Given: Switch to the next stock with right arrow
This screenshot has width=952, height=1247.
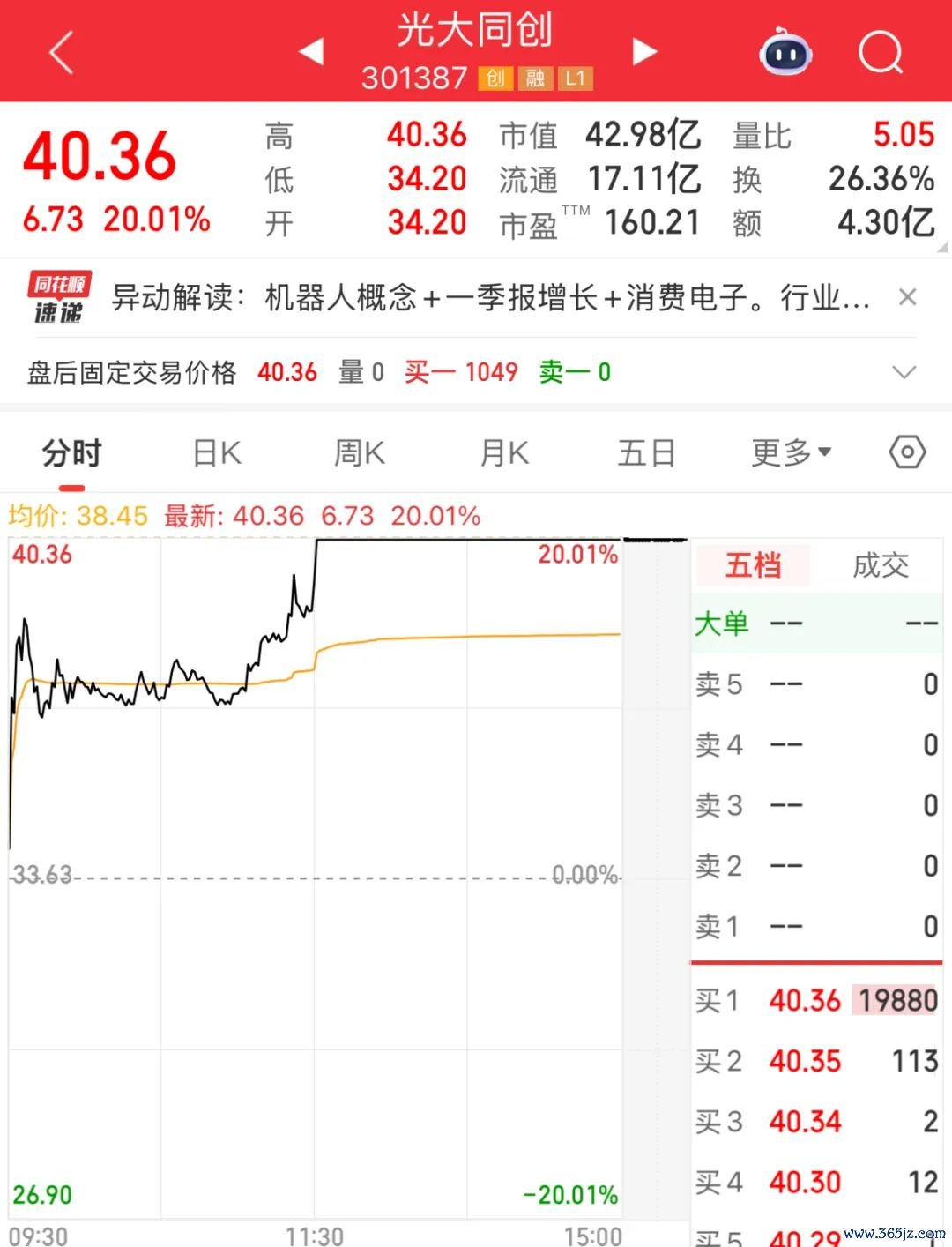Looking at the screenshot, I should pyautogui.click(x=644, y=52).
